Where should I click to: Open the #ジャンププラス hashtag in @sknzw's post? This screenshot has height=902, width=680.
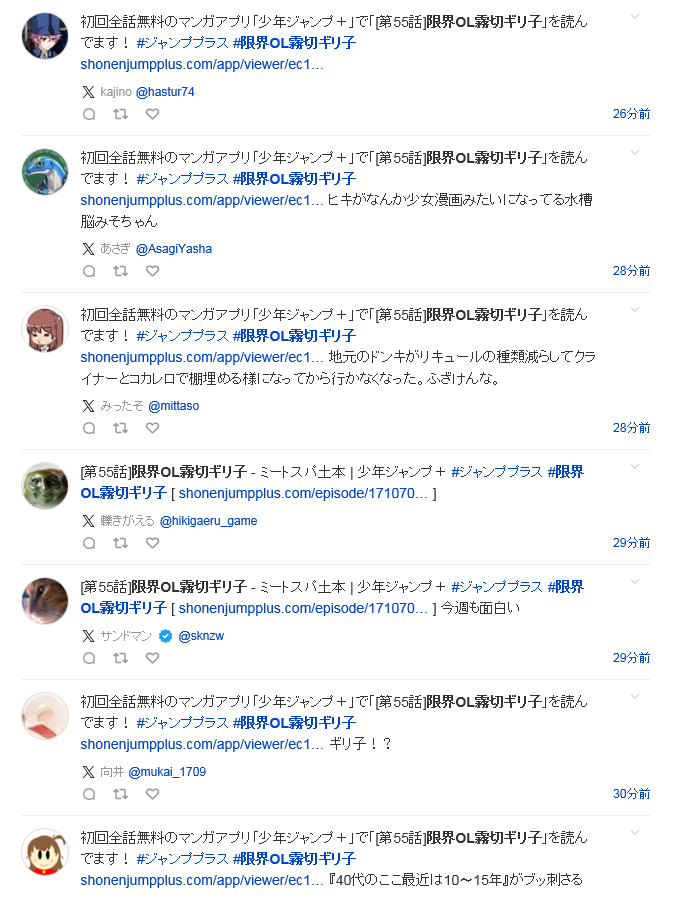(x=496, y=587)
